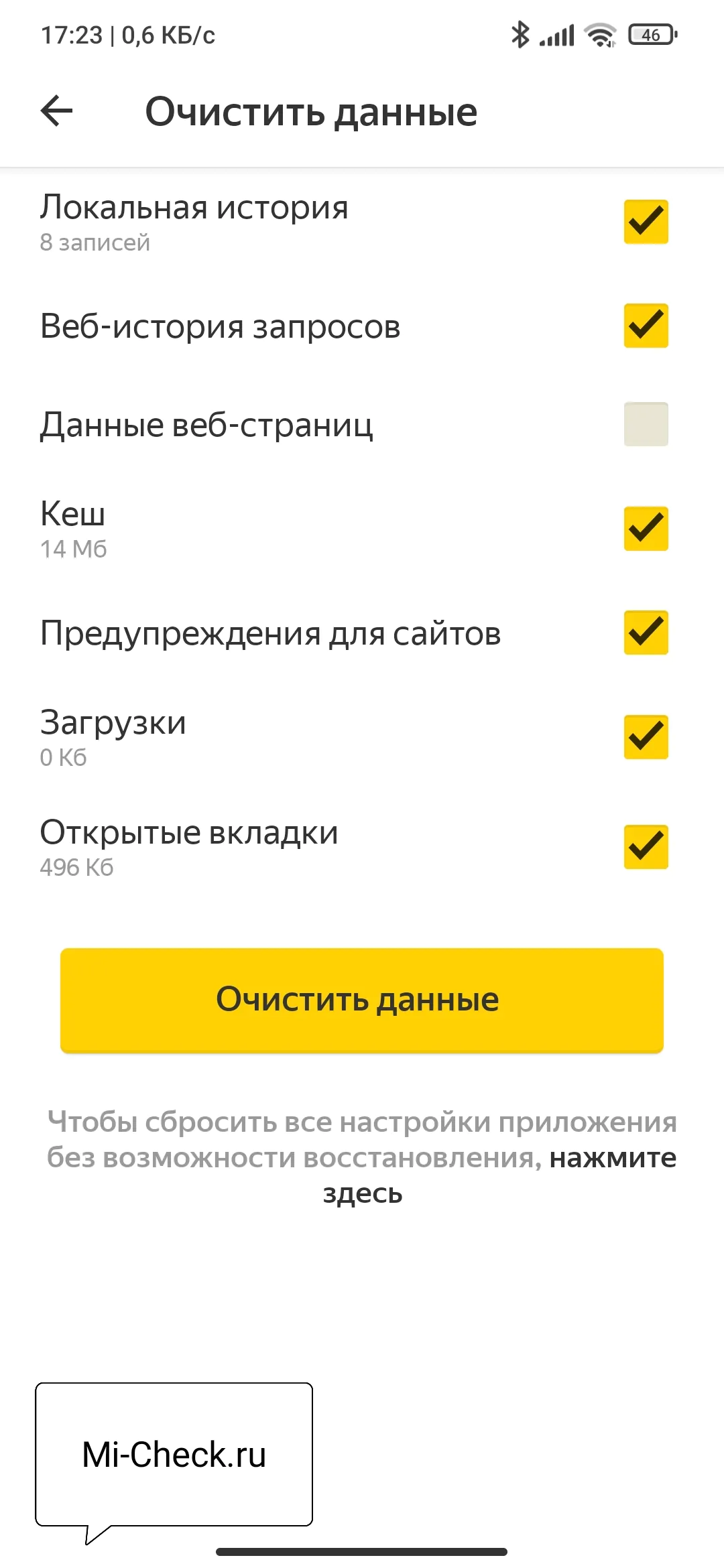This screenshot has width=724, height=1568.
Task: Deselect Предупреждения для сайтов
Action: [646, 633]
